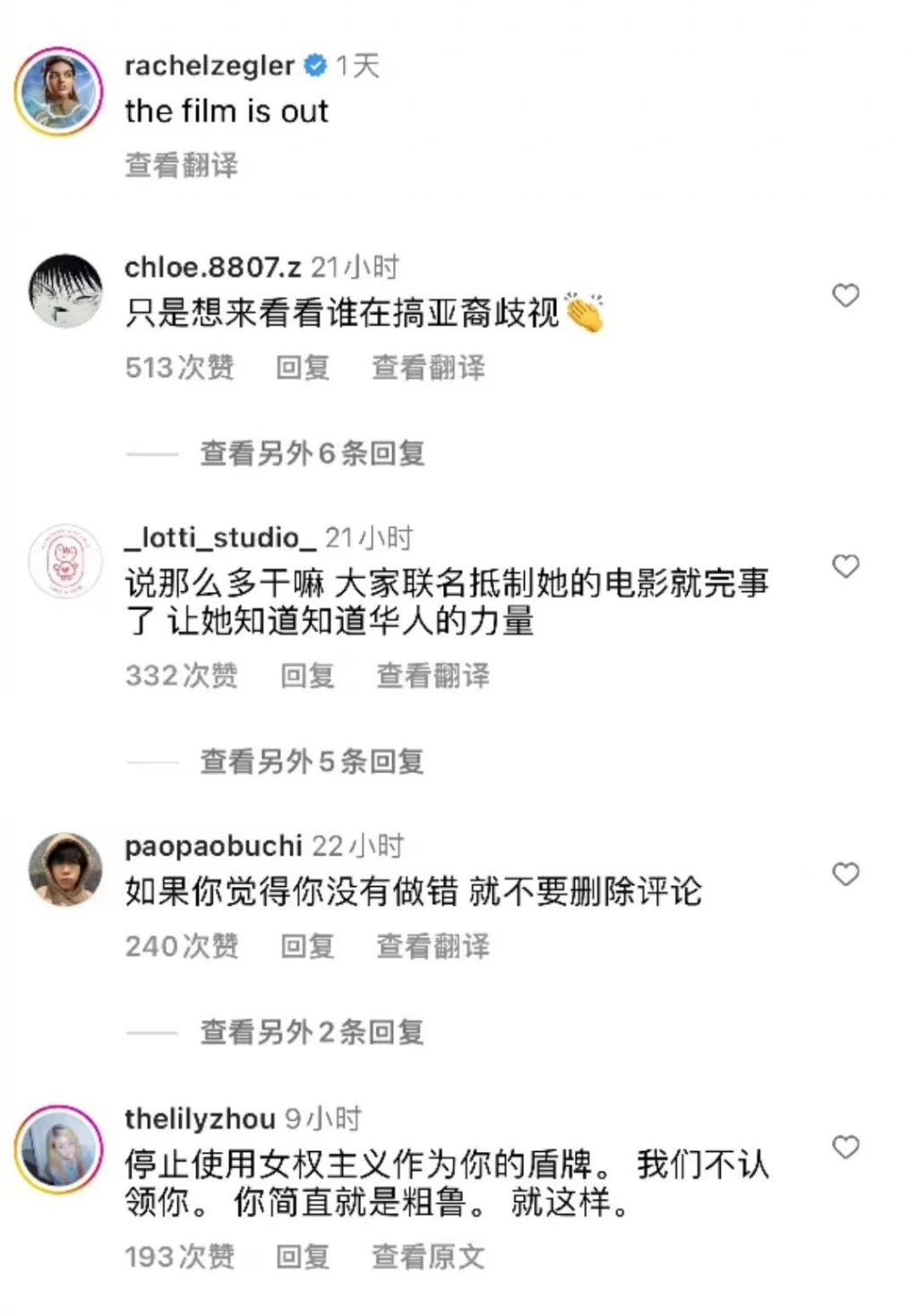Like paopaobuchi's comment

(x=845, y=874)
